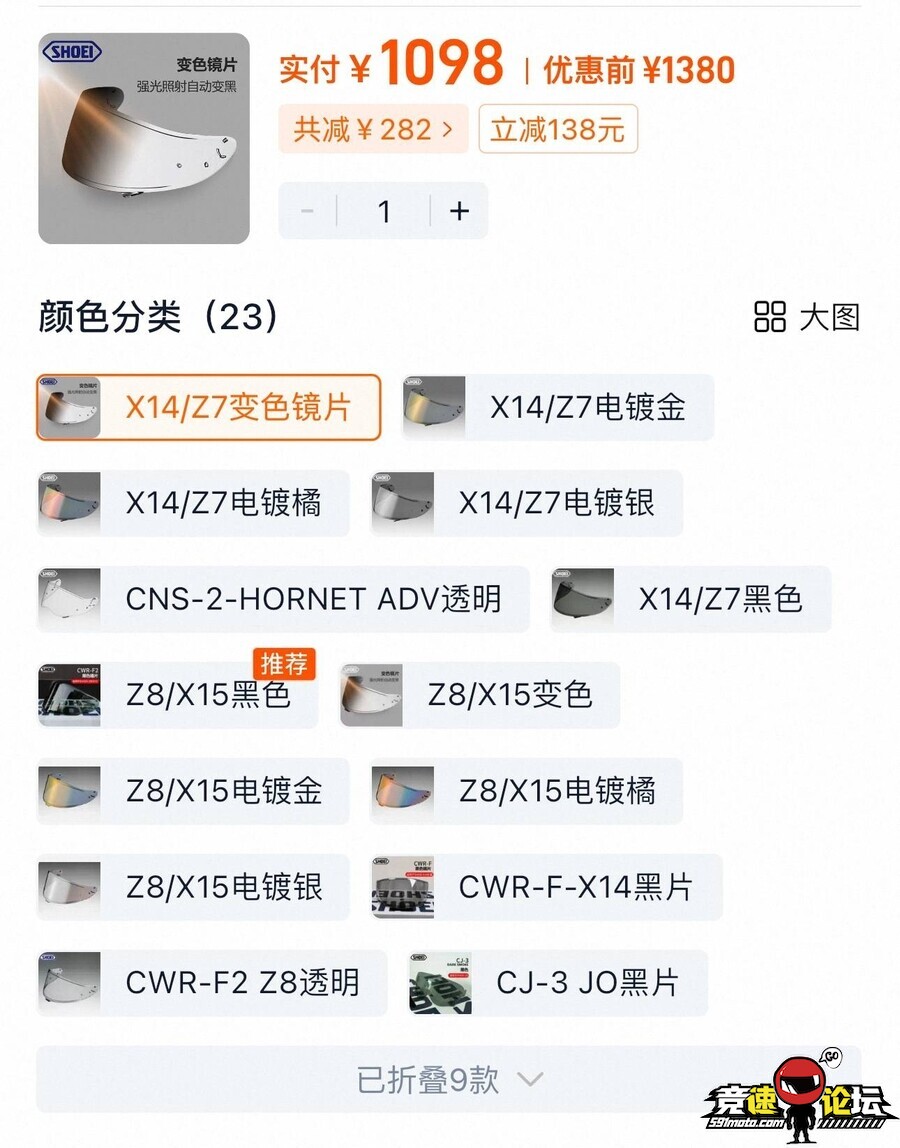Pick the CJ-3 JO黑片 option

coord(558,982)
